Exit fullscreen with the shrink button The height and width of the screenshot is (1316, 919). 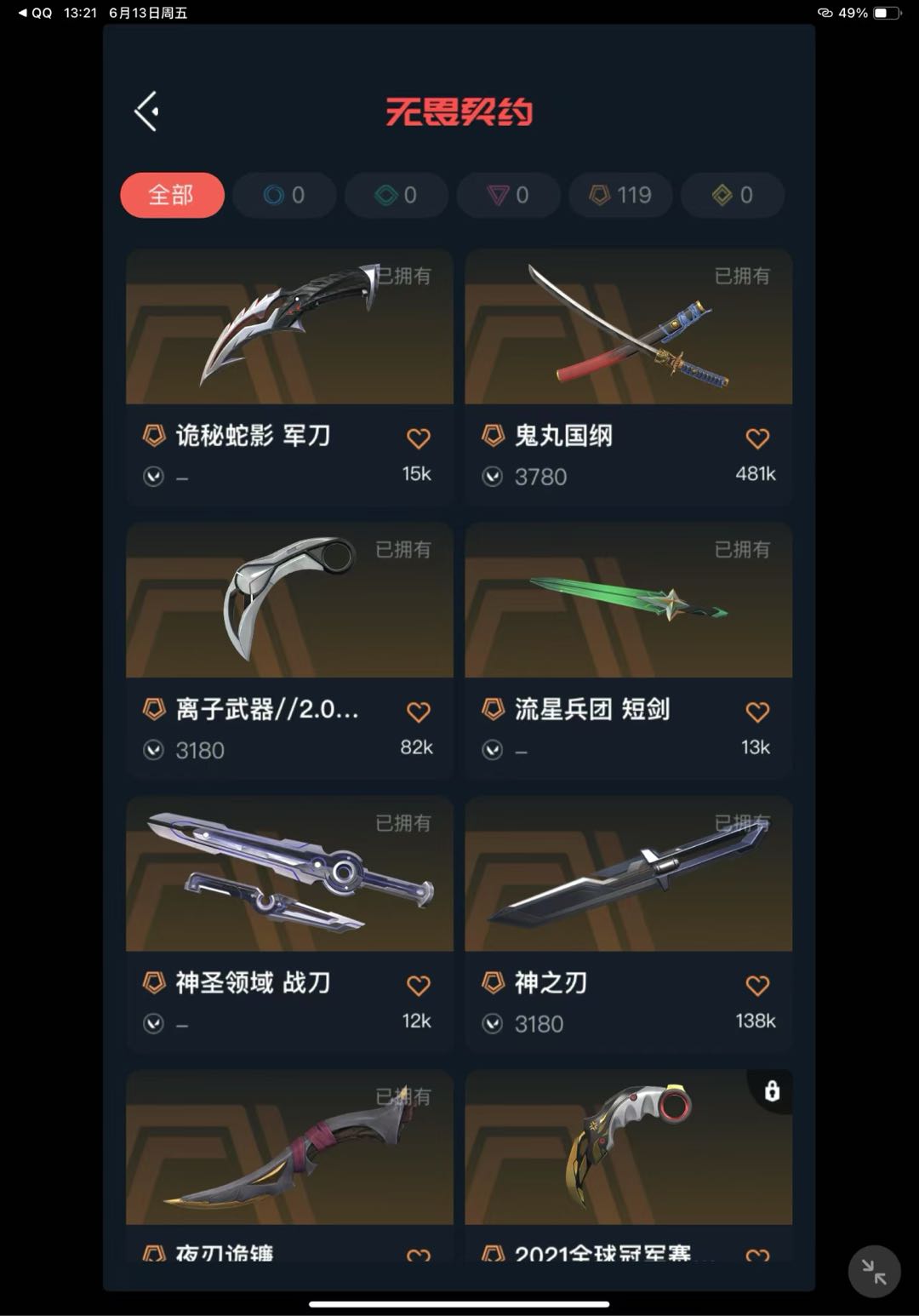874,1271
